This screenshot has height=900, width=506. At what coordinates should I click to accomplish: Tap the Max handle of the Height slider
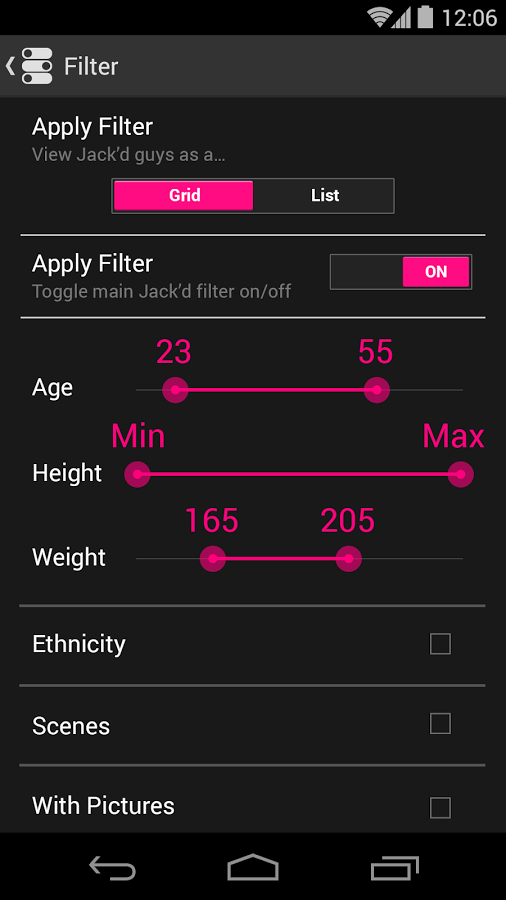coord(461,474)
